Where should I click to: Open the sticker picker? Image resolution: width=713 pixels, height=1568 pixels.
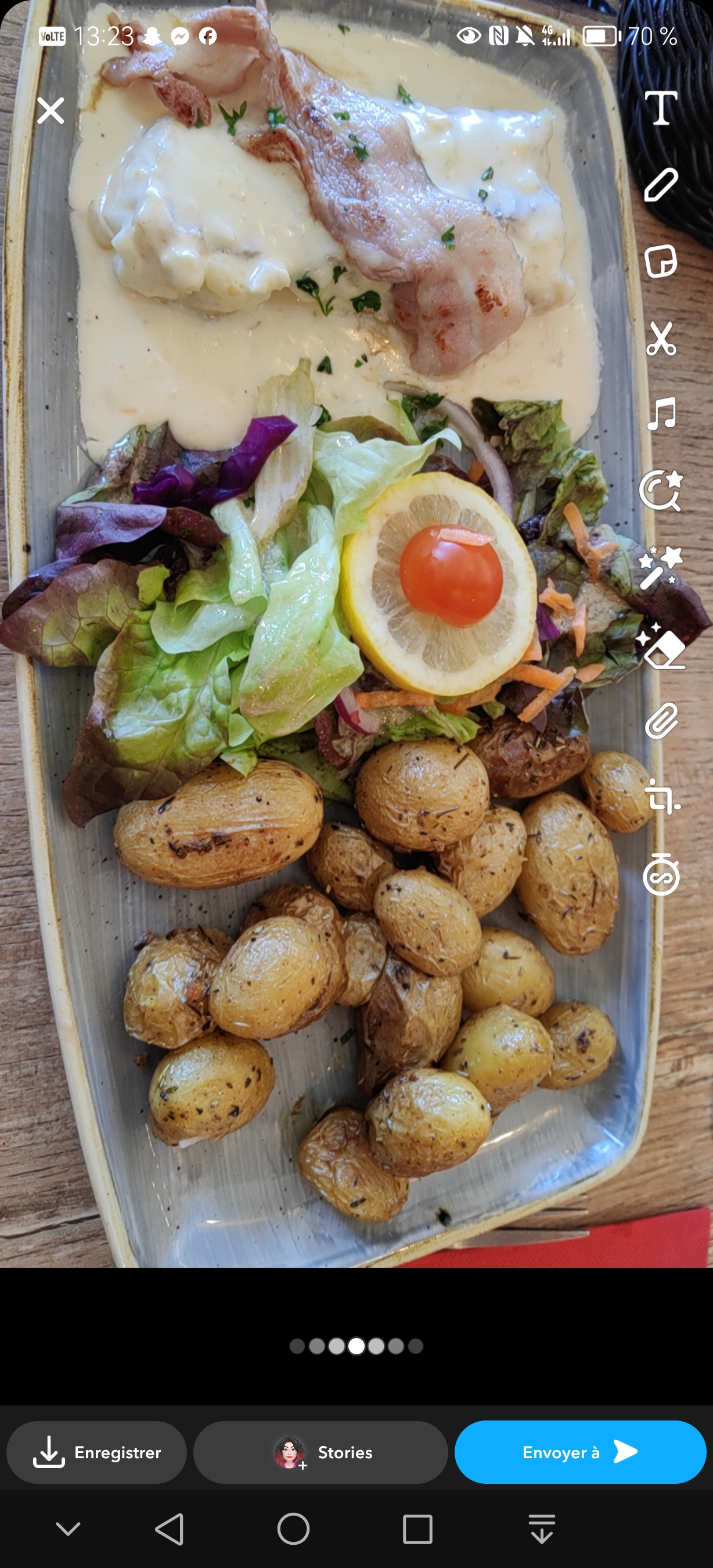pos(661,261)
